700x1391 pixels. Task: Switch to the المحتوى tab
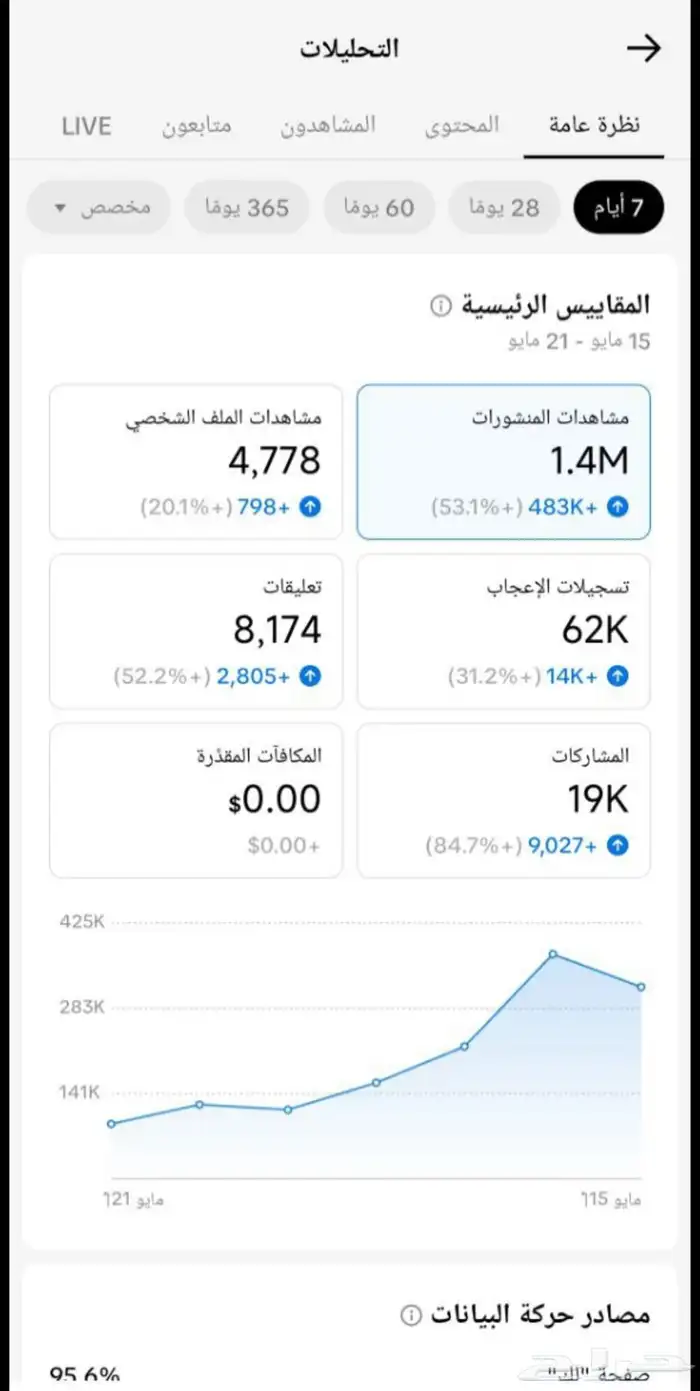(x=461, y=125)
